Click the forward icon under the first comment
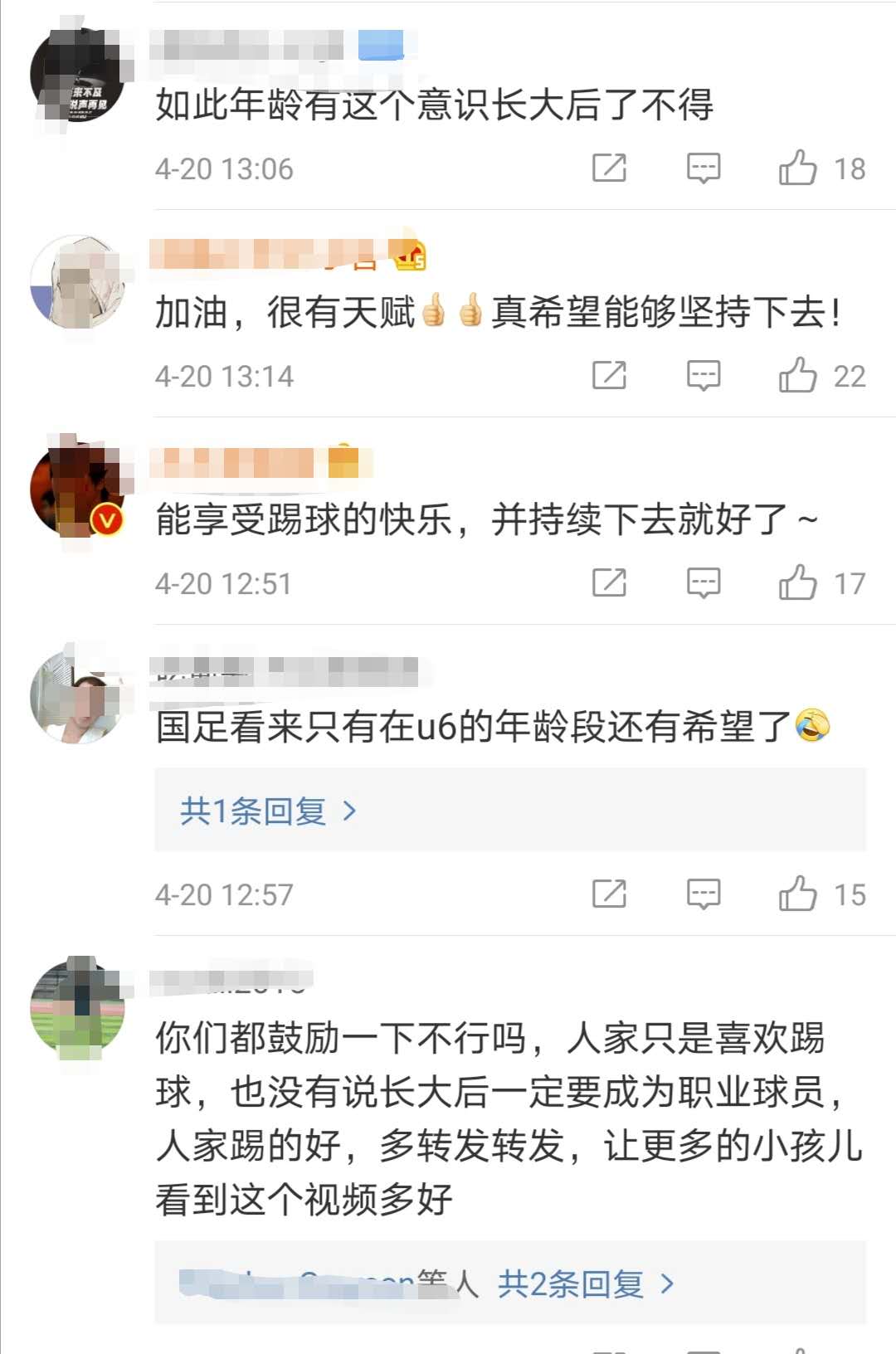 click(x=610, y=168)
